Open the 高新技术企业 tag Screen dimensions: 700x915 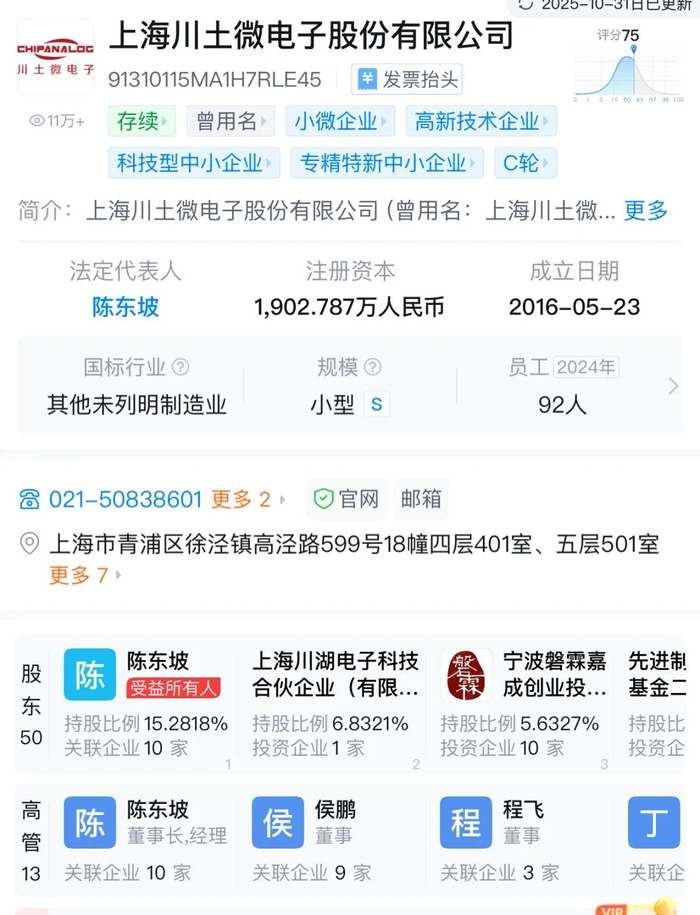[481, 121]
